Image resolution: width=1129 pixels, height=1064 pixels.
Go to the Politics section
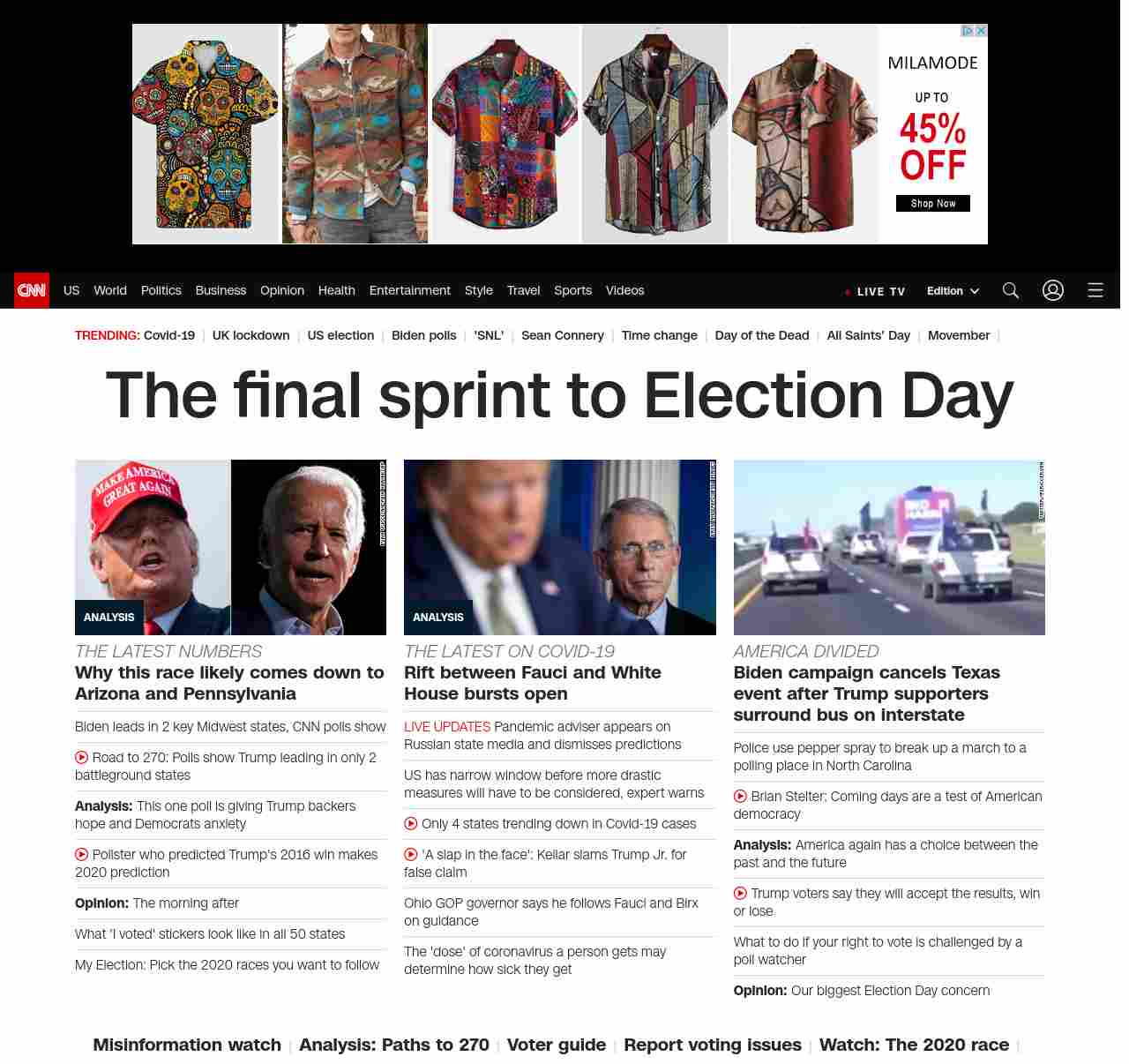coord(161,290)
